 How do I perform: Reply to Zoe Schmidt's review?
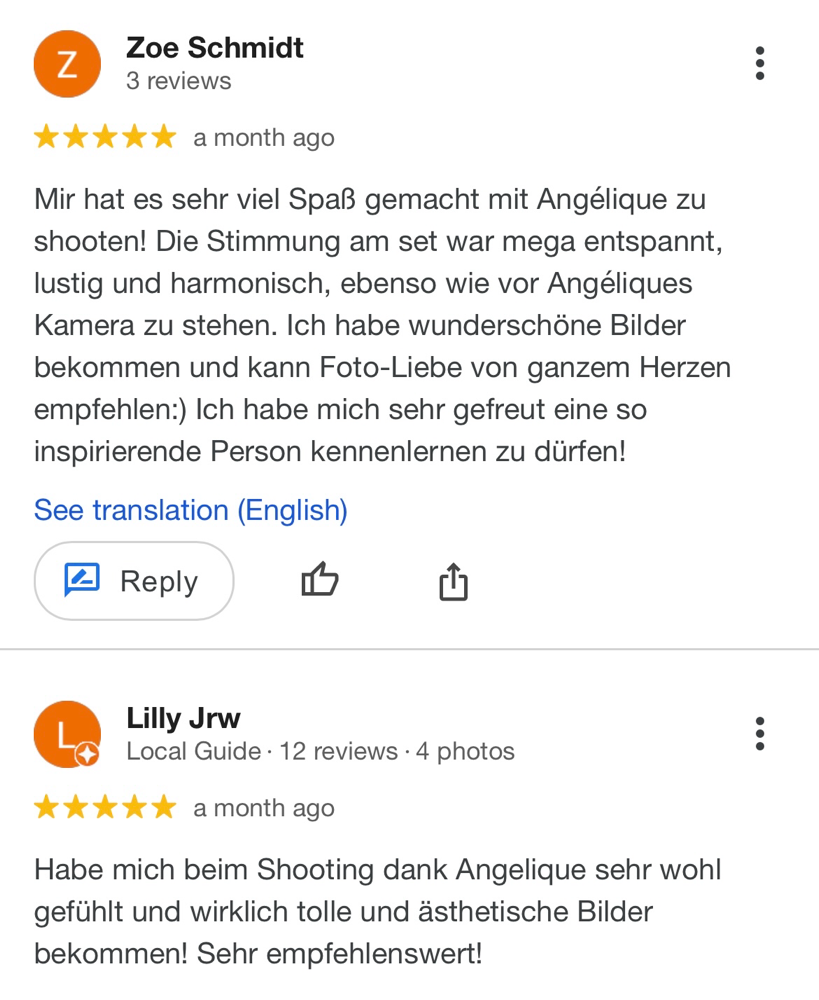[134, 581]
